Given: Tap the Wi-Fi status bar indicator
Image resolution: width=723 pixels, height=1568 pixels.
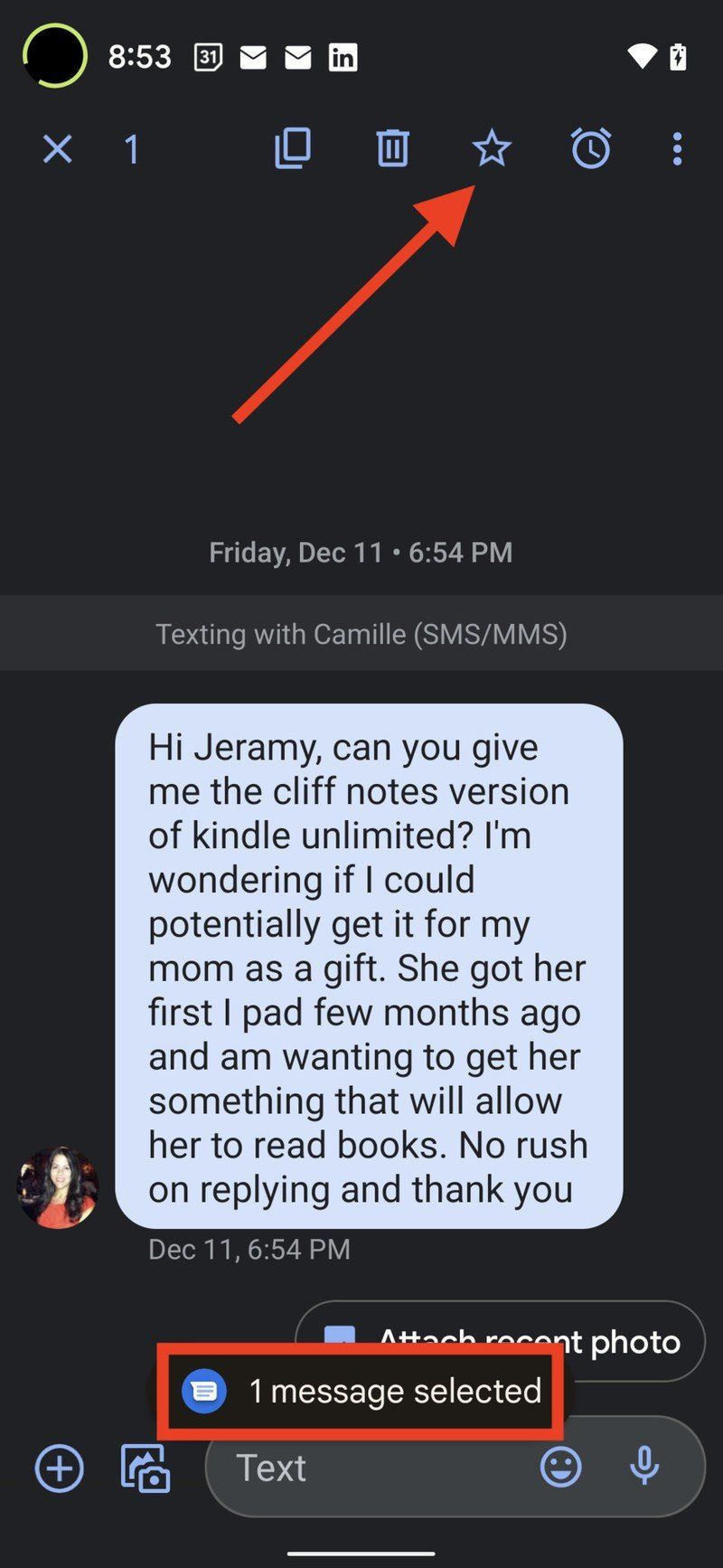Looking at the screenshot, I should coord(642,56).
